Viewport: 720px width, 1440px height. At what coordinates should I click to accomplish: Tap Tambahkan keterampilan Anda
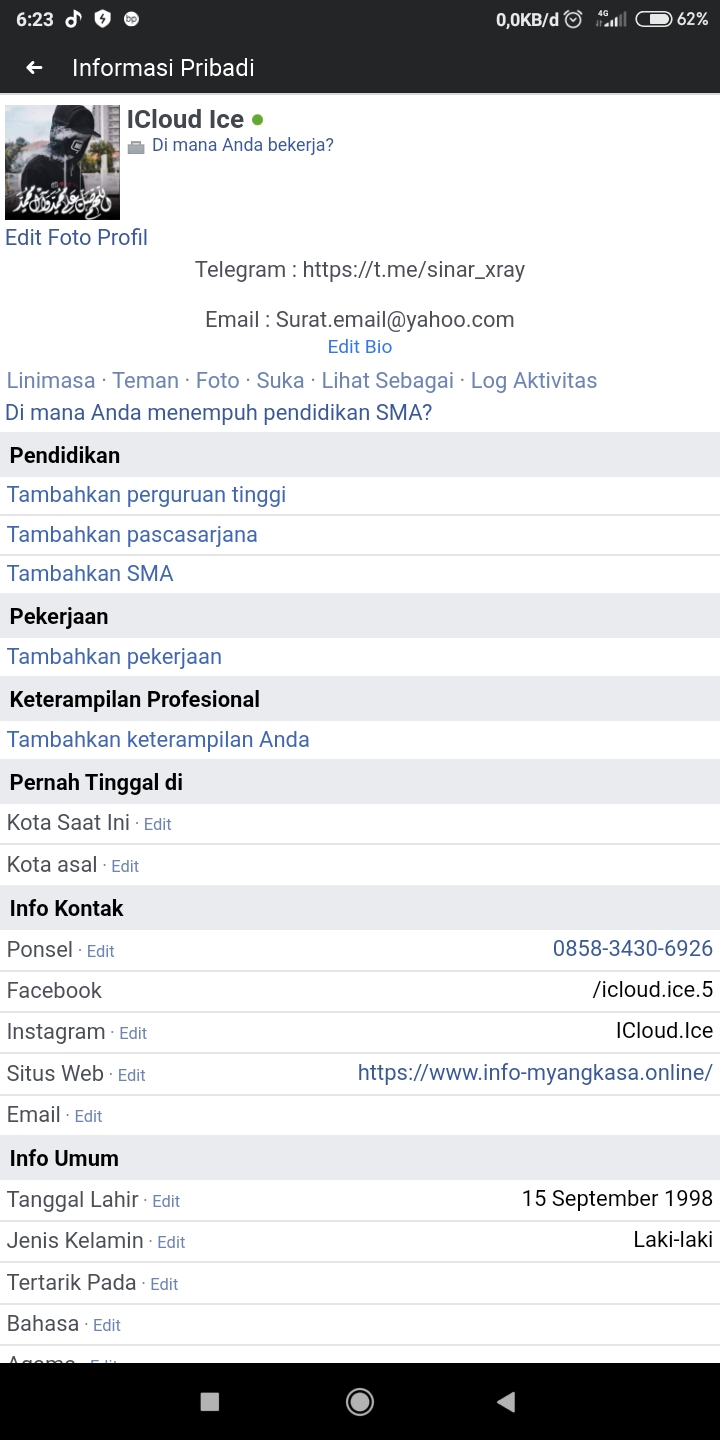[158, 740]
